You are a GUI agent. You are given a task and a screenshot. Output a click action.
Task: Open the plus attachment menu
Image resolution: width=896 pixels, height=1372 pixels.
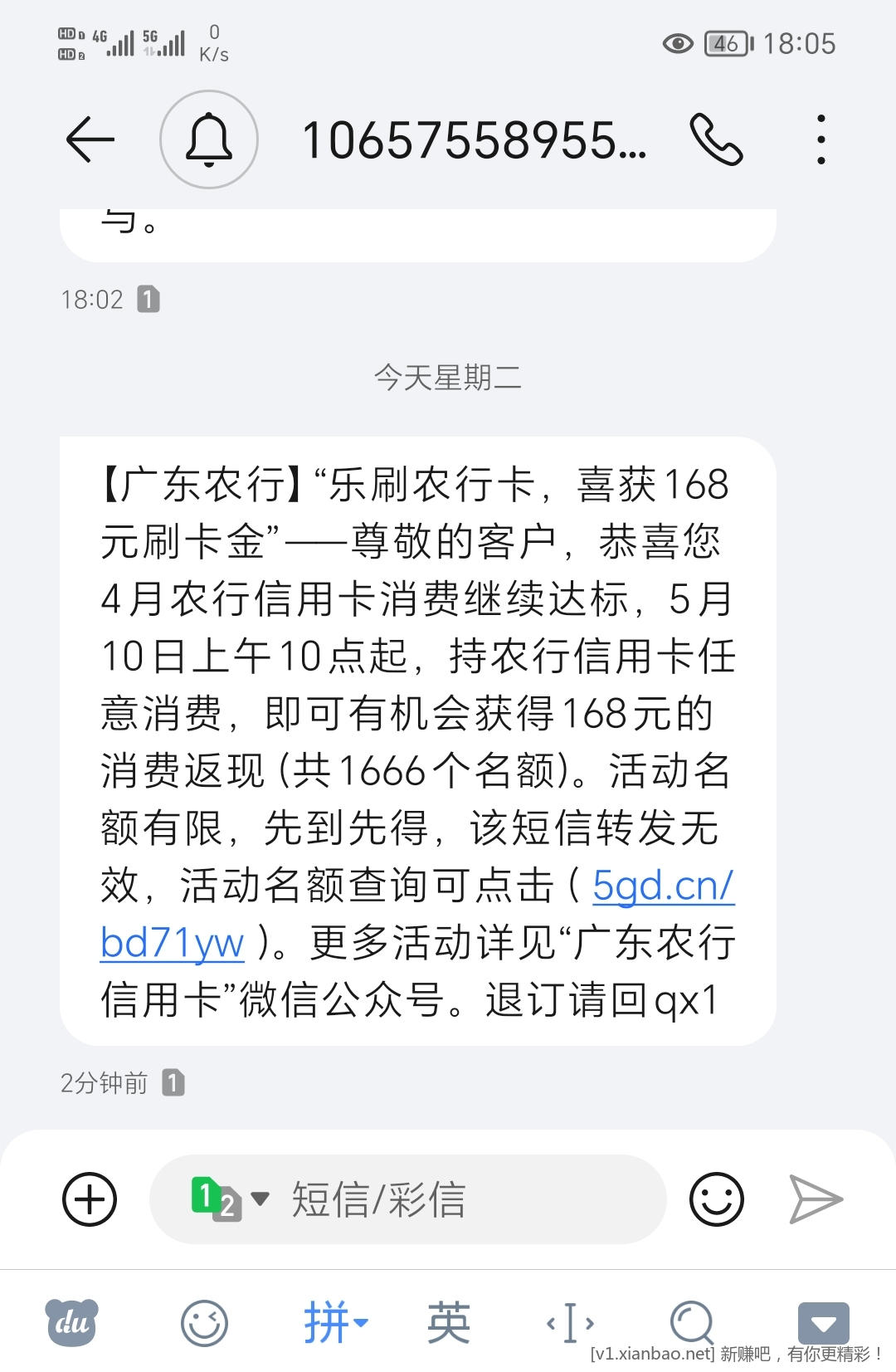coord(90,1199)
